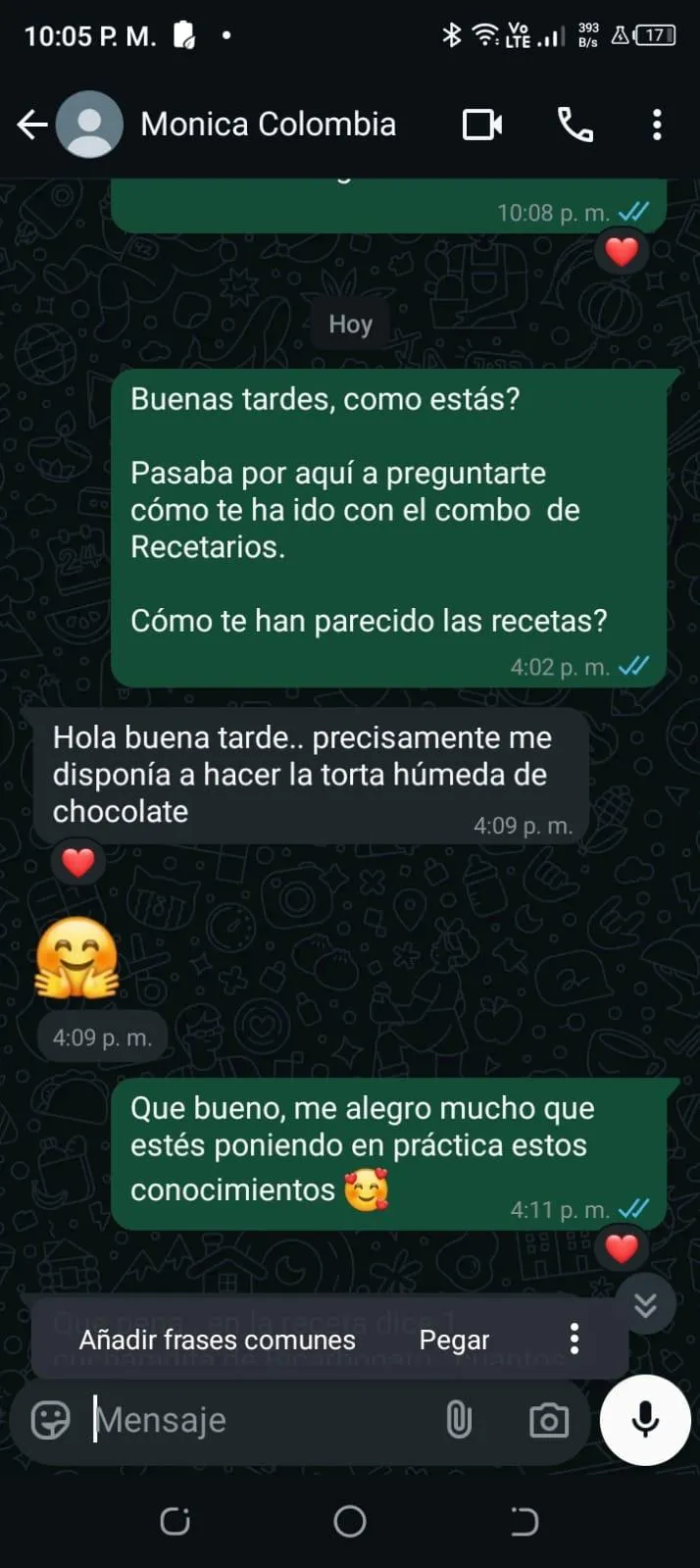Image resolution: width=700 pixels, height=1568 pixels.
Task: Tap Pegar to paste clipboard text
Action: pos(454,1340)
